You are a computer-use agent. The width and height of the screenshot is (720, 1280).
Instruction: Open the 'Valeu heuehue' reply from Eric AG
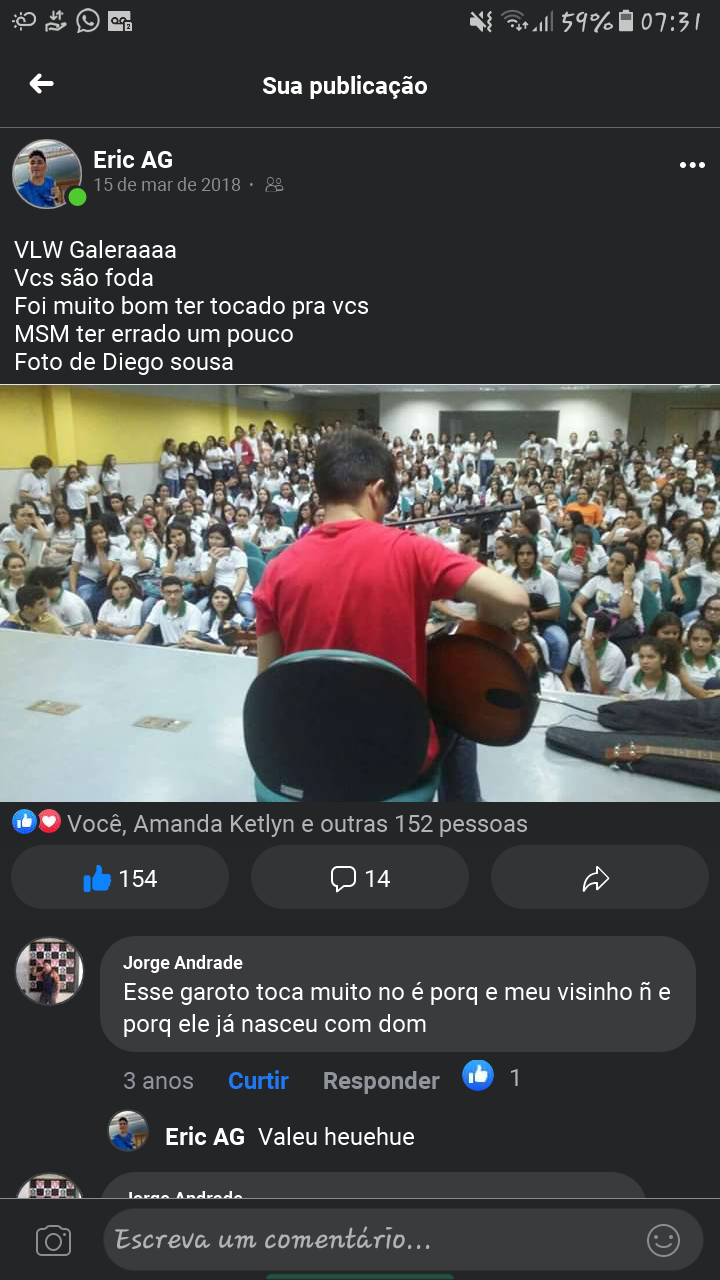[x=336, y=1136]
